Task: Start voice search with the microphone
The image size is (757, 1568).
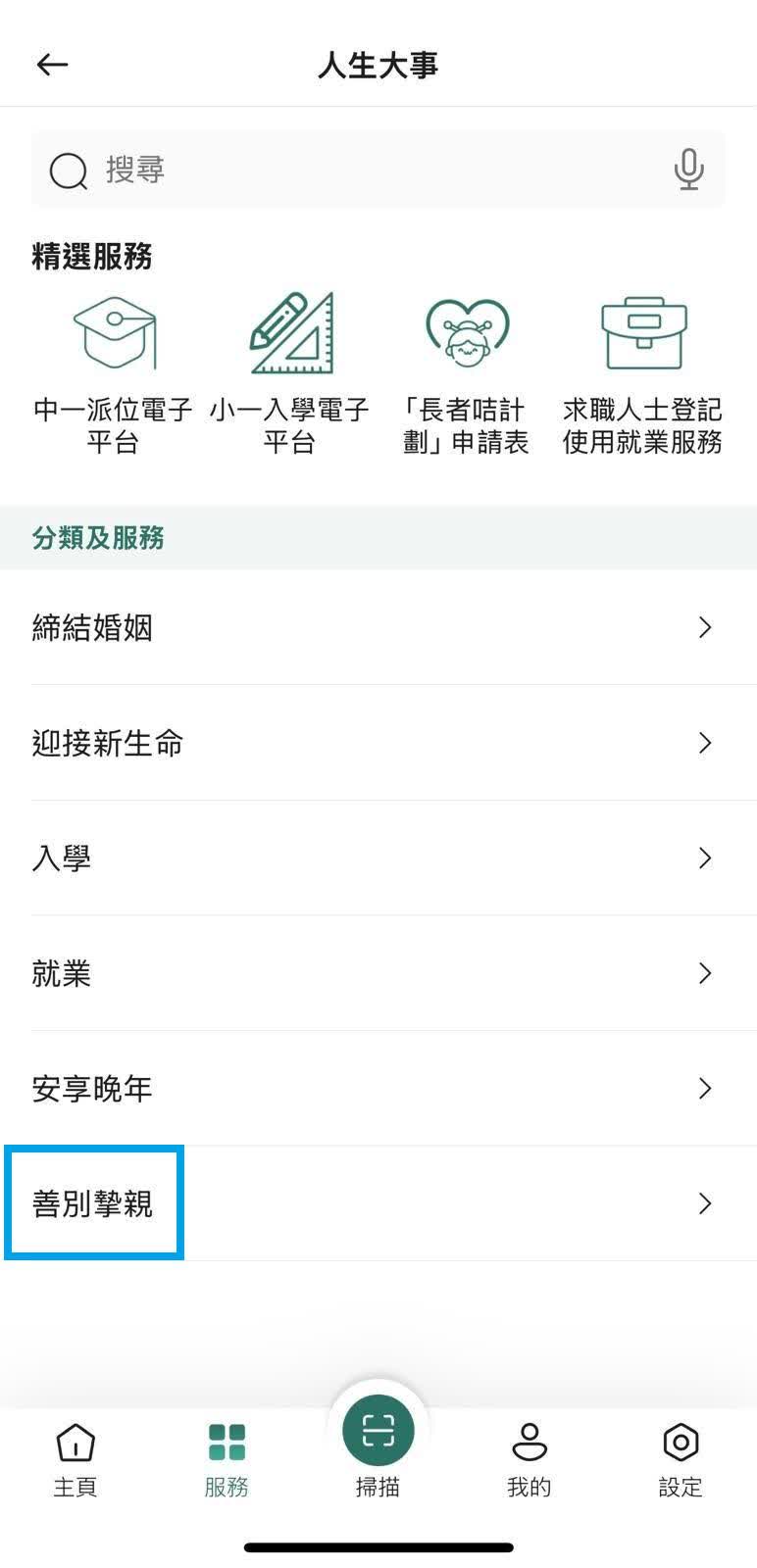Action: [688, 170]
